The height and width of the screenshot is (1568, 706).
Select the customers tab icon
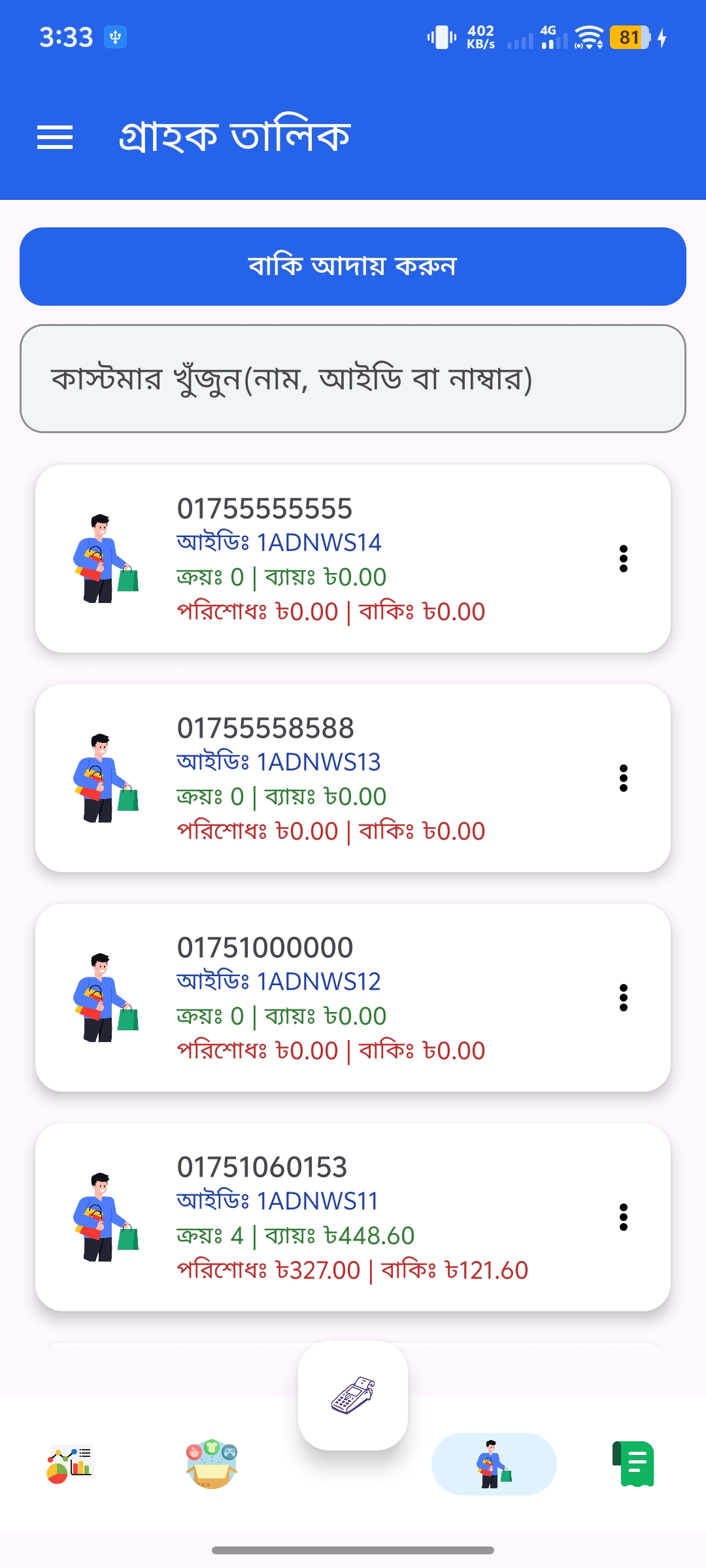tap(494, 1463)
